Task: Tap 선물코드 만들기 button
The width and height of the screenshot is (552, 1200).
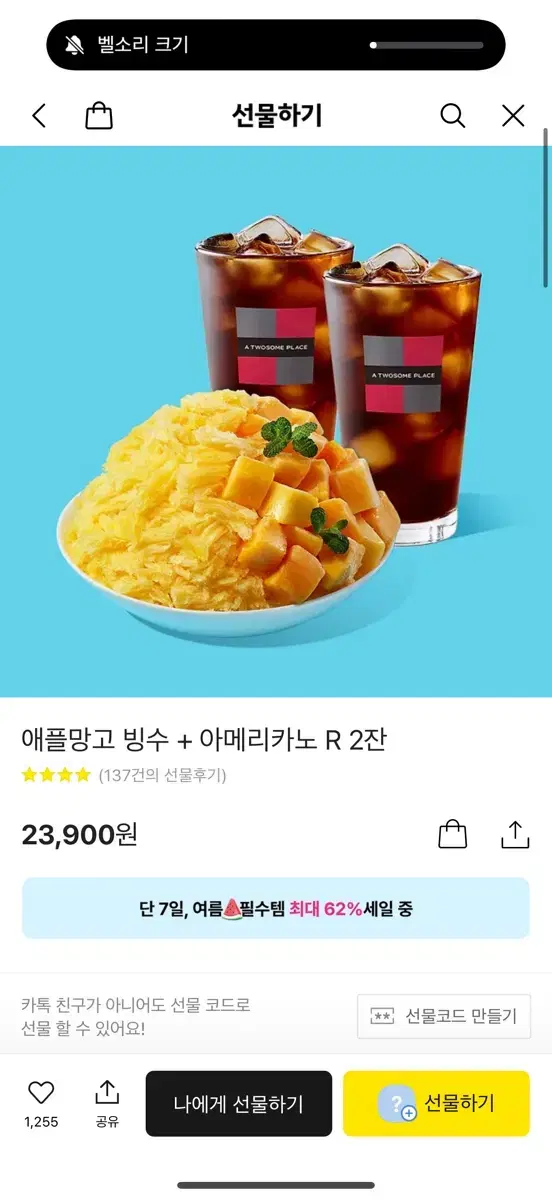Action: 444,1016
